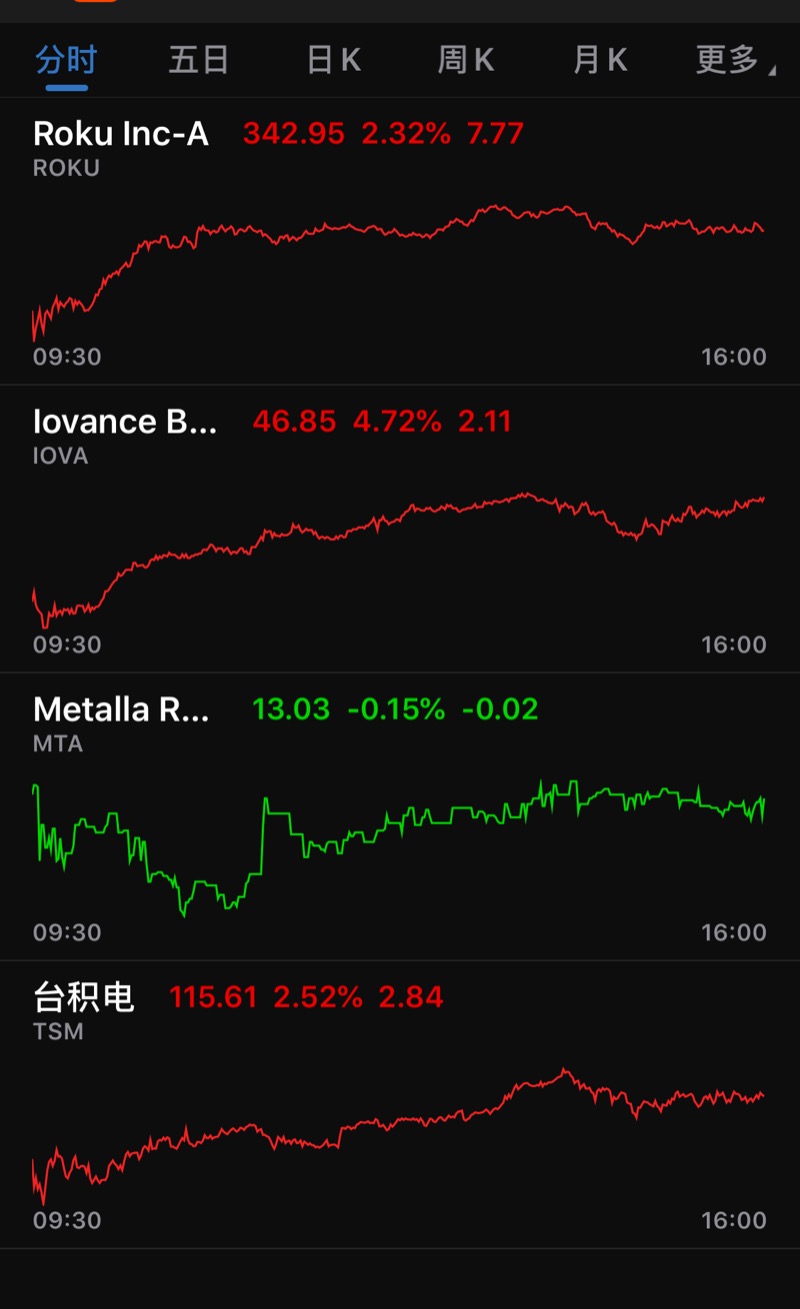This screenshot has width=800, height=1309.
Task: Open the Iovance IOVA stock card
Action: (400, 529)
